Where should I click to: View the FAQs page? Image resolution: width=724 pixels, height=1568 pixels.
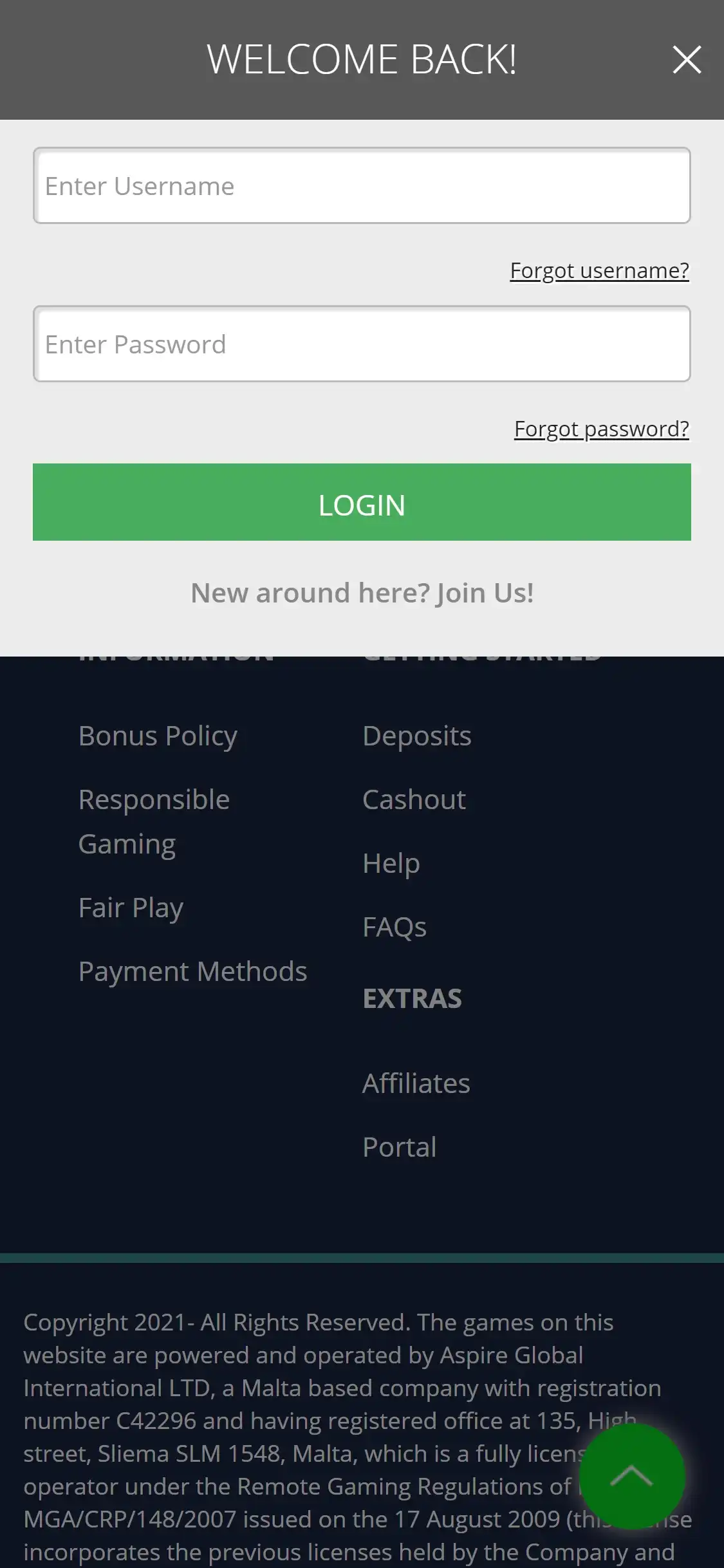click(x=394, y=927)
